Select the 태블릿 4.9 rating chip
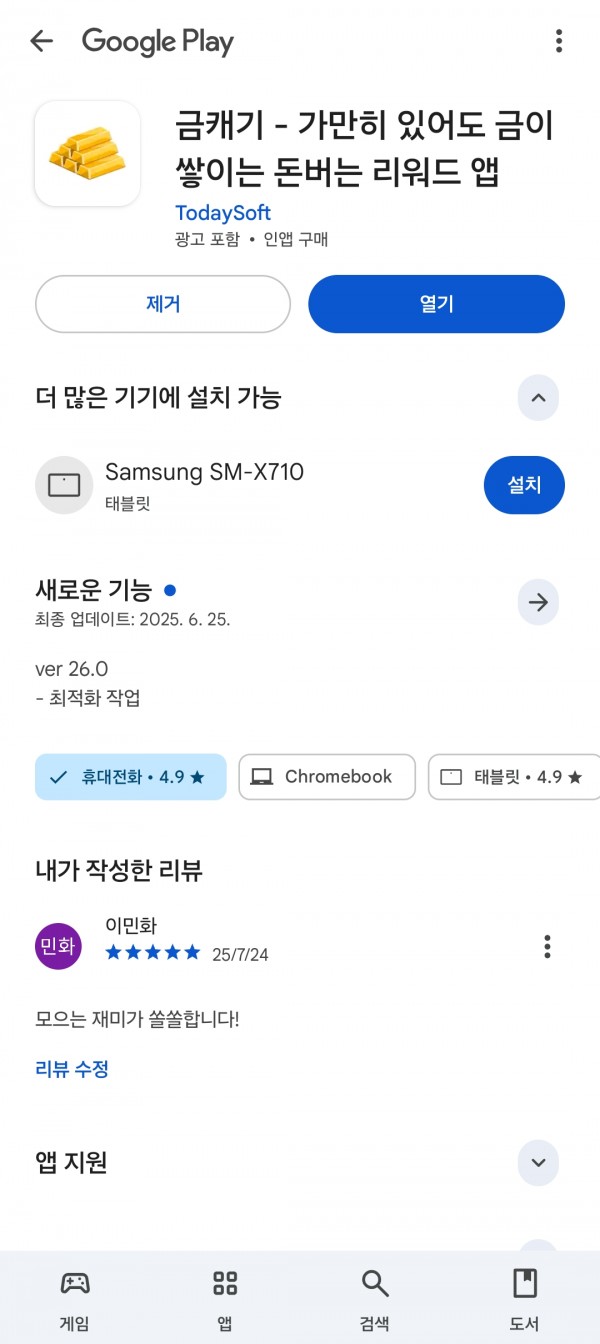600x1344 pixels. tap(514, 777)
